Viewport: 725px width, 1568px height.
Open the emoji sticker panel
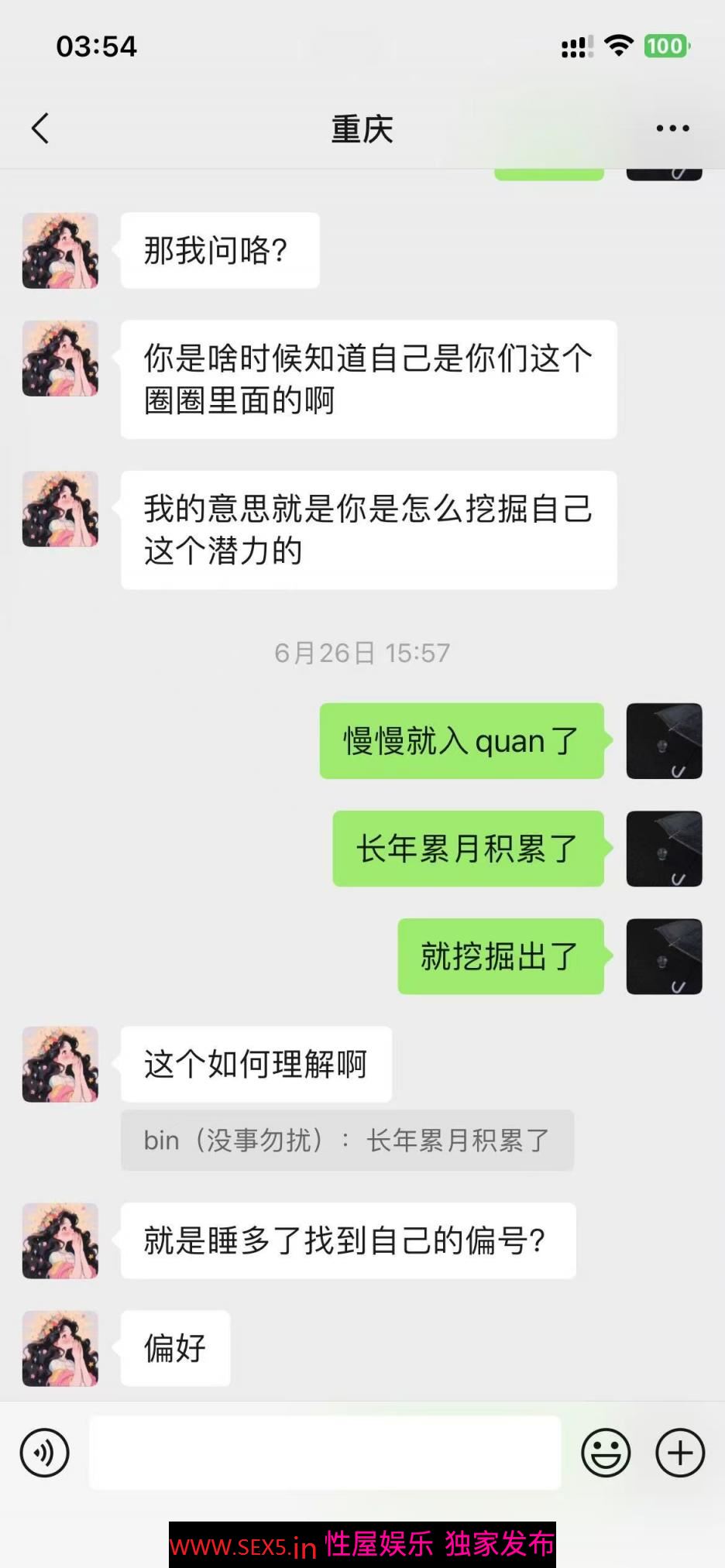[x=606, y=1453]
